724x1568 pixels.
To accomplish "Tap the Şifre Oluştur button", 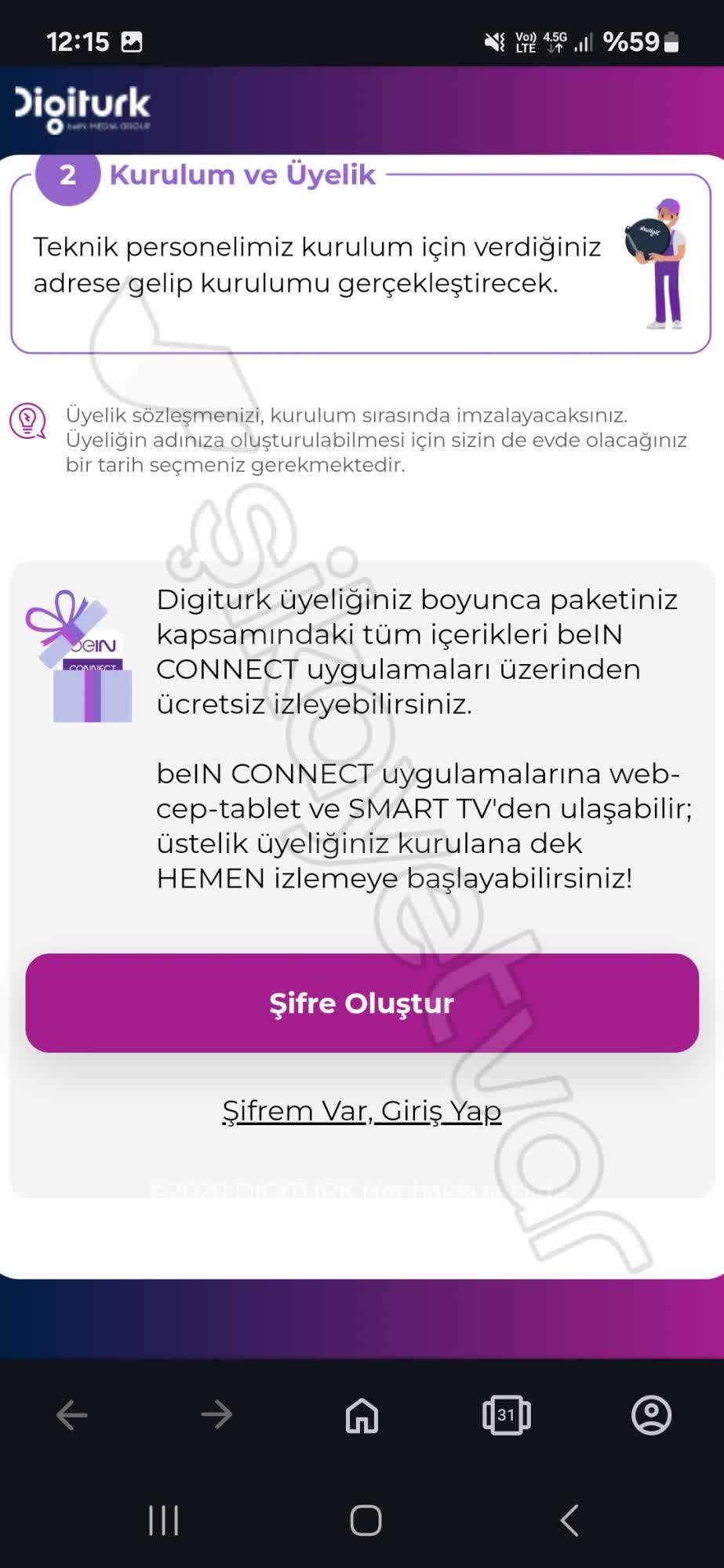I will point(362,1003).
